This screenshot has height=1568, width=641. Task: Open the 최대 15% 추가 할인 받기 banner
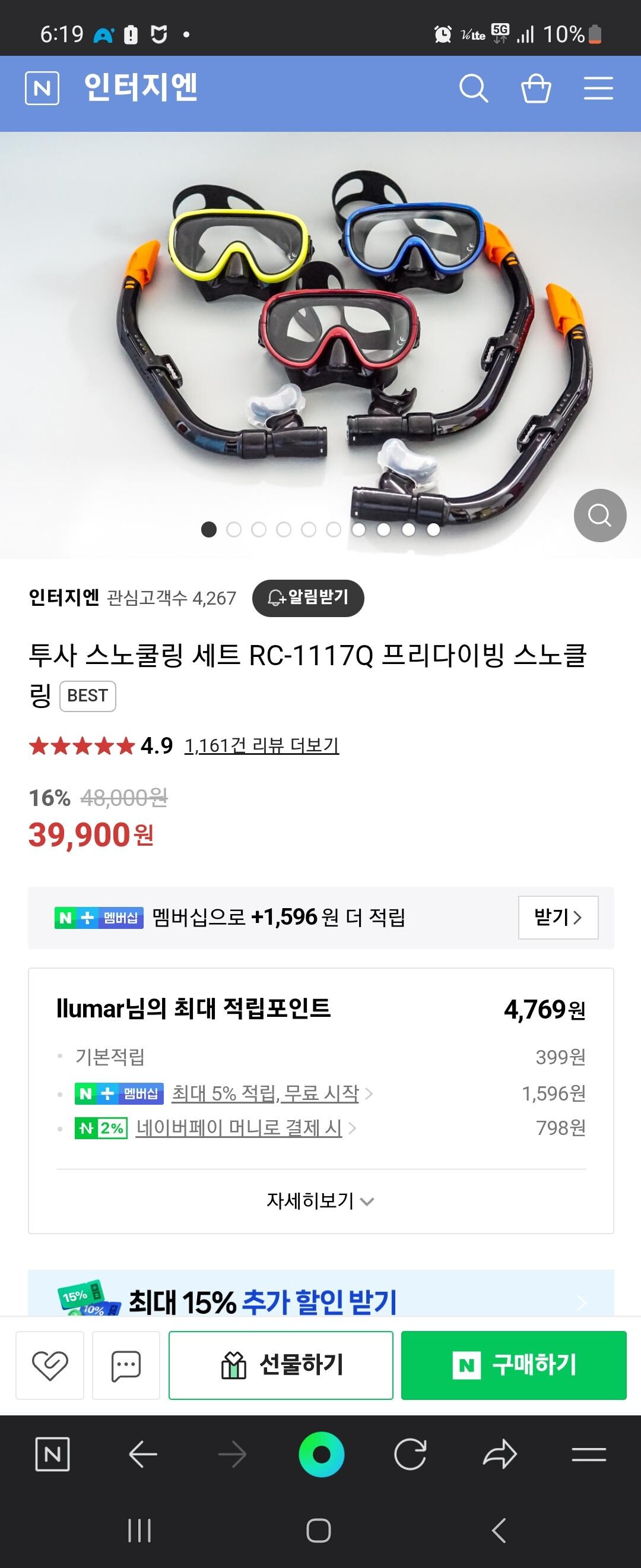coord(320,1301)
